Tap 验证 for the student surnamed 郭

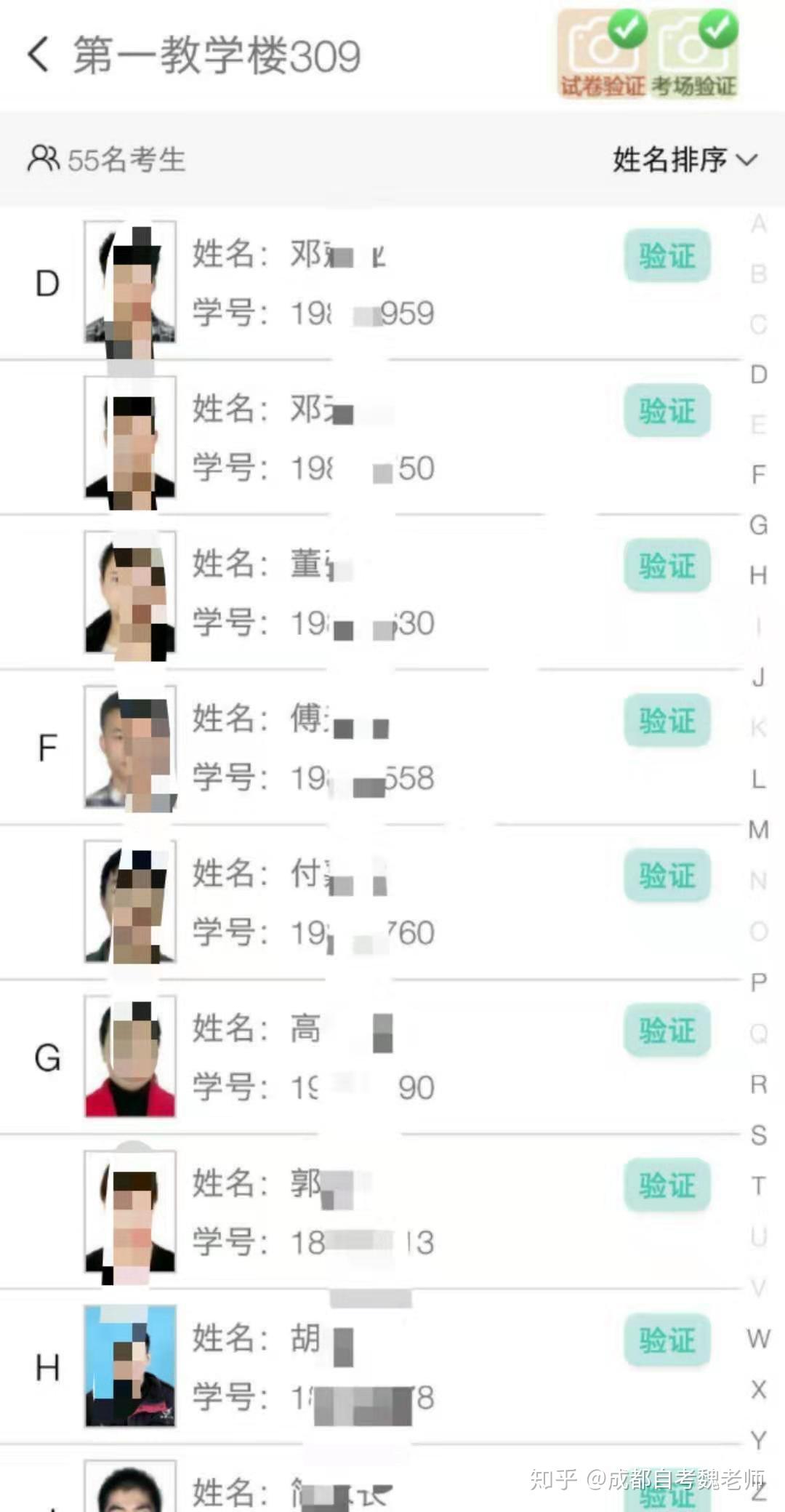pyautogui.click(x=667, y=1185)
